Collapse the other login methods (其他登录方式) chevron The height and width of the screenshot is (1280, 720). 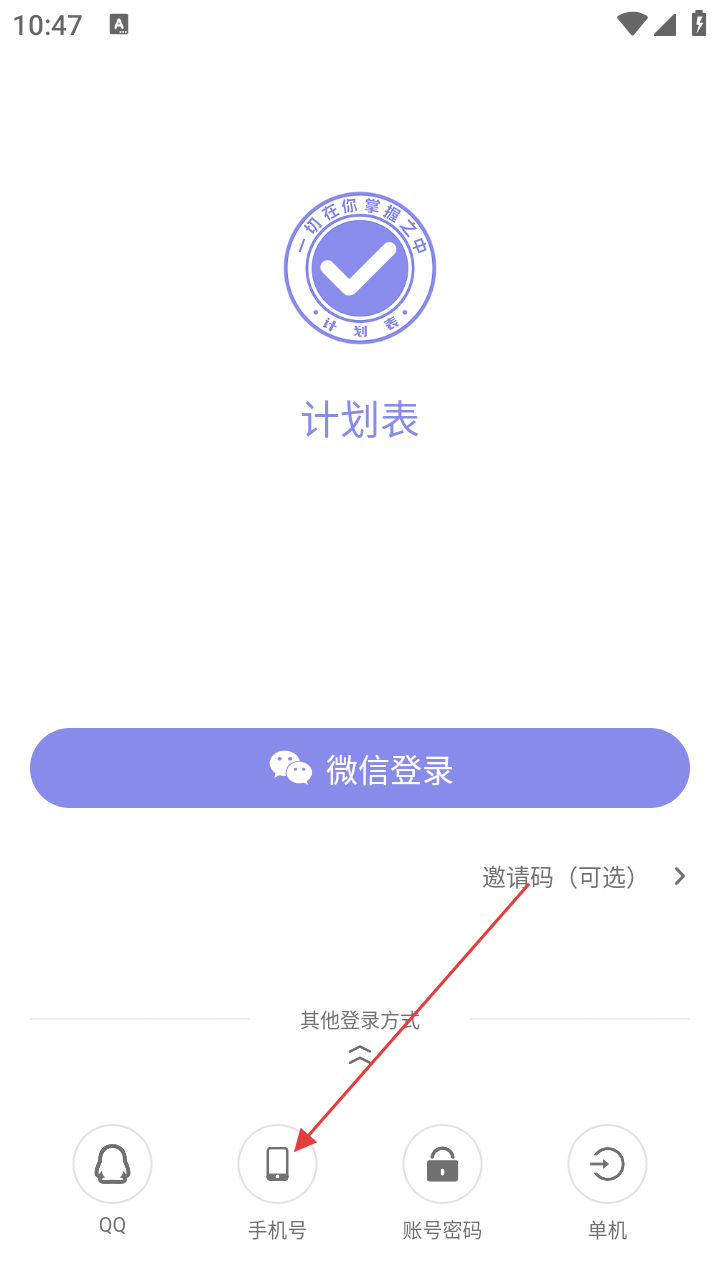(x=360, y=1054)
